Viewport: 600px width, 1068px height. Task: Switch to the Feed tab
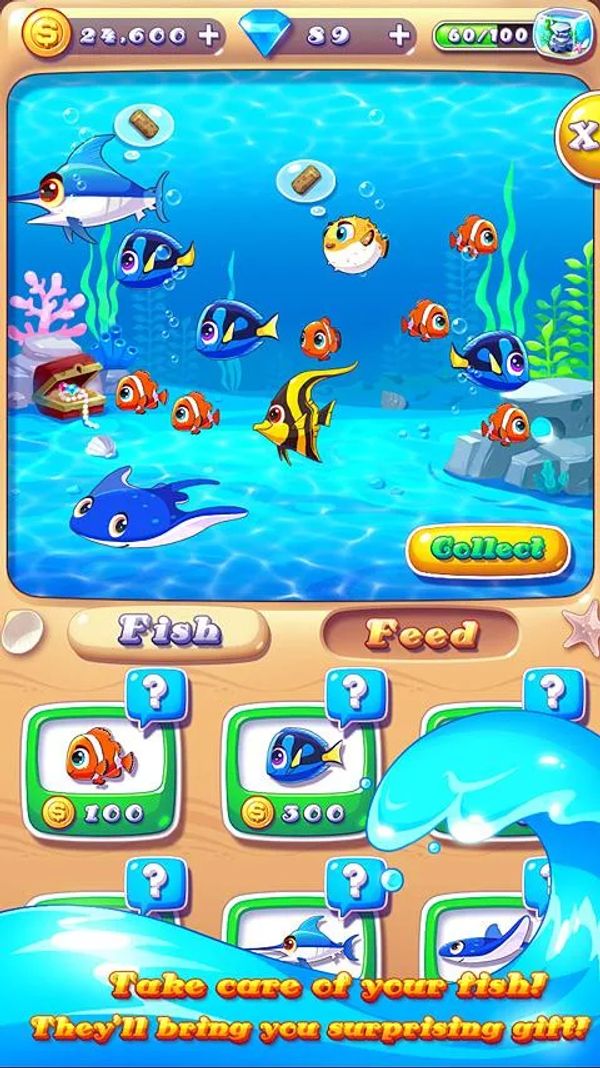(421, 632)
